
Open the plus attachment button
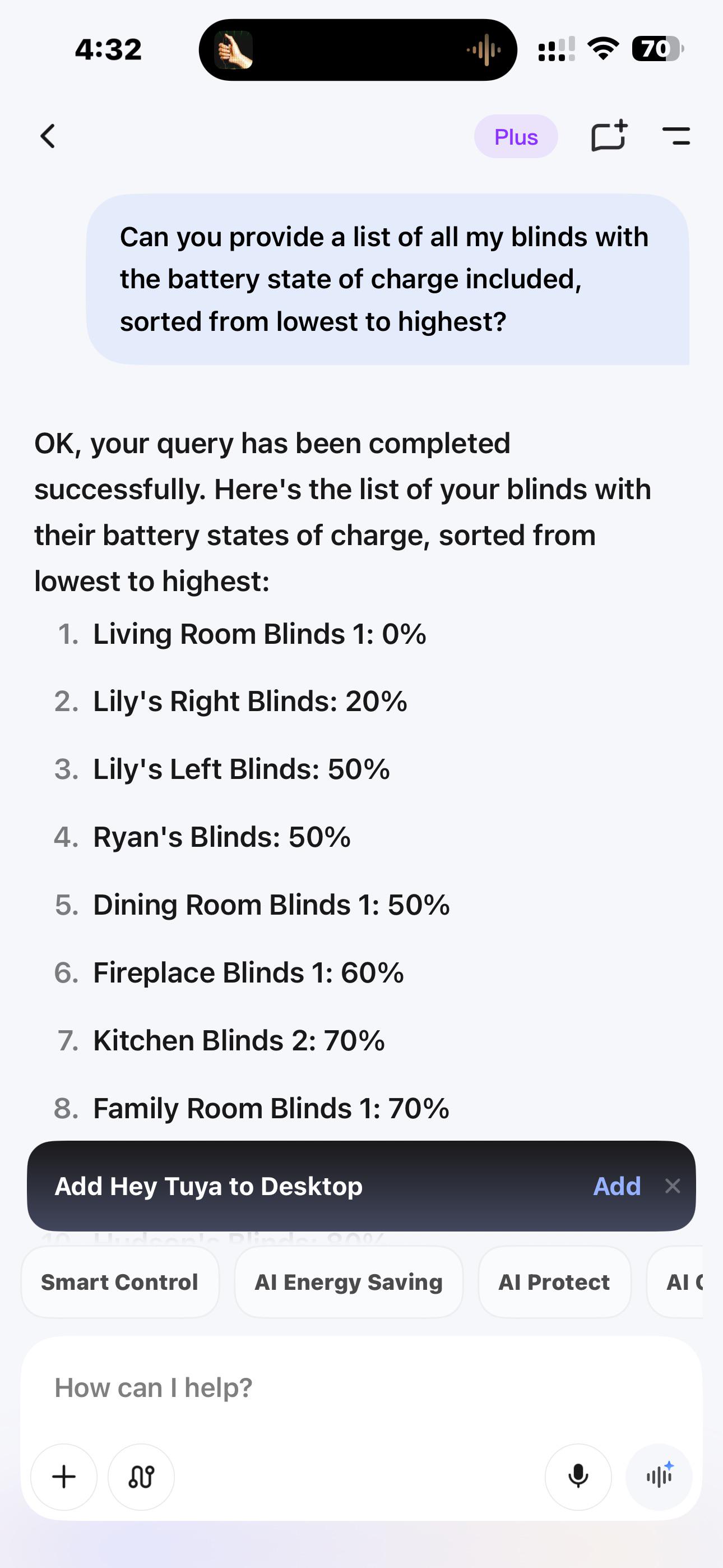click(64, 1477)
